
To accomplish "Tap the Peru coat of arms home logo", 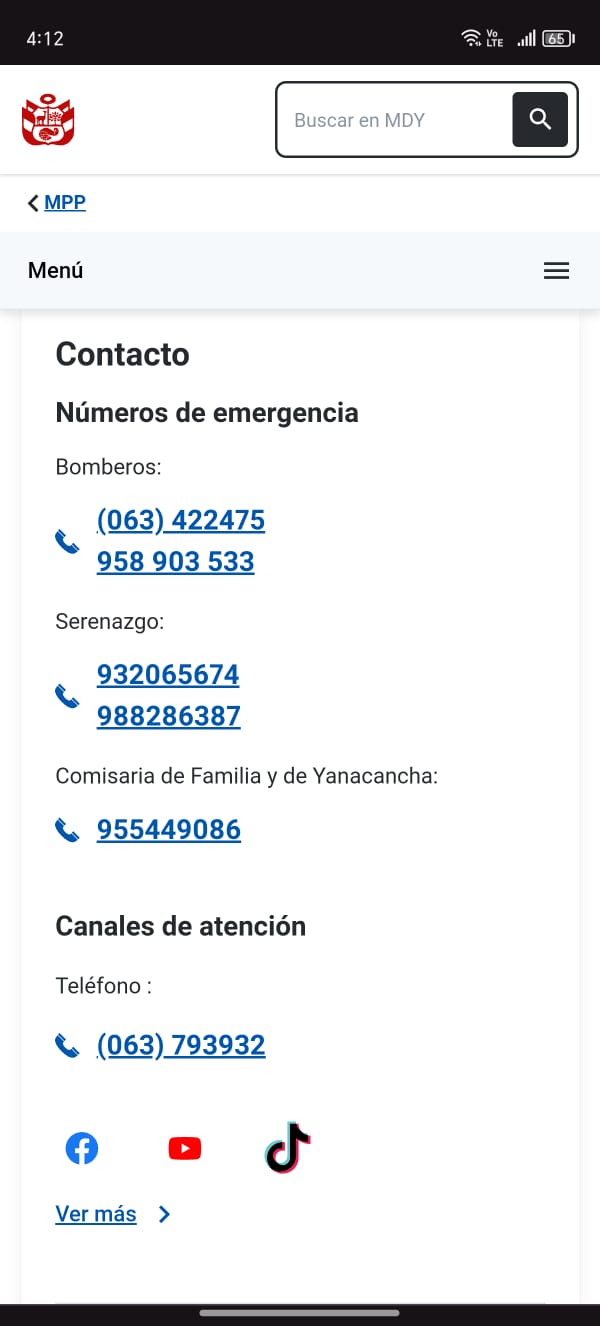I will [x=48, y=120].
